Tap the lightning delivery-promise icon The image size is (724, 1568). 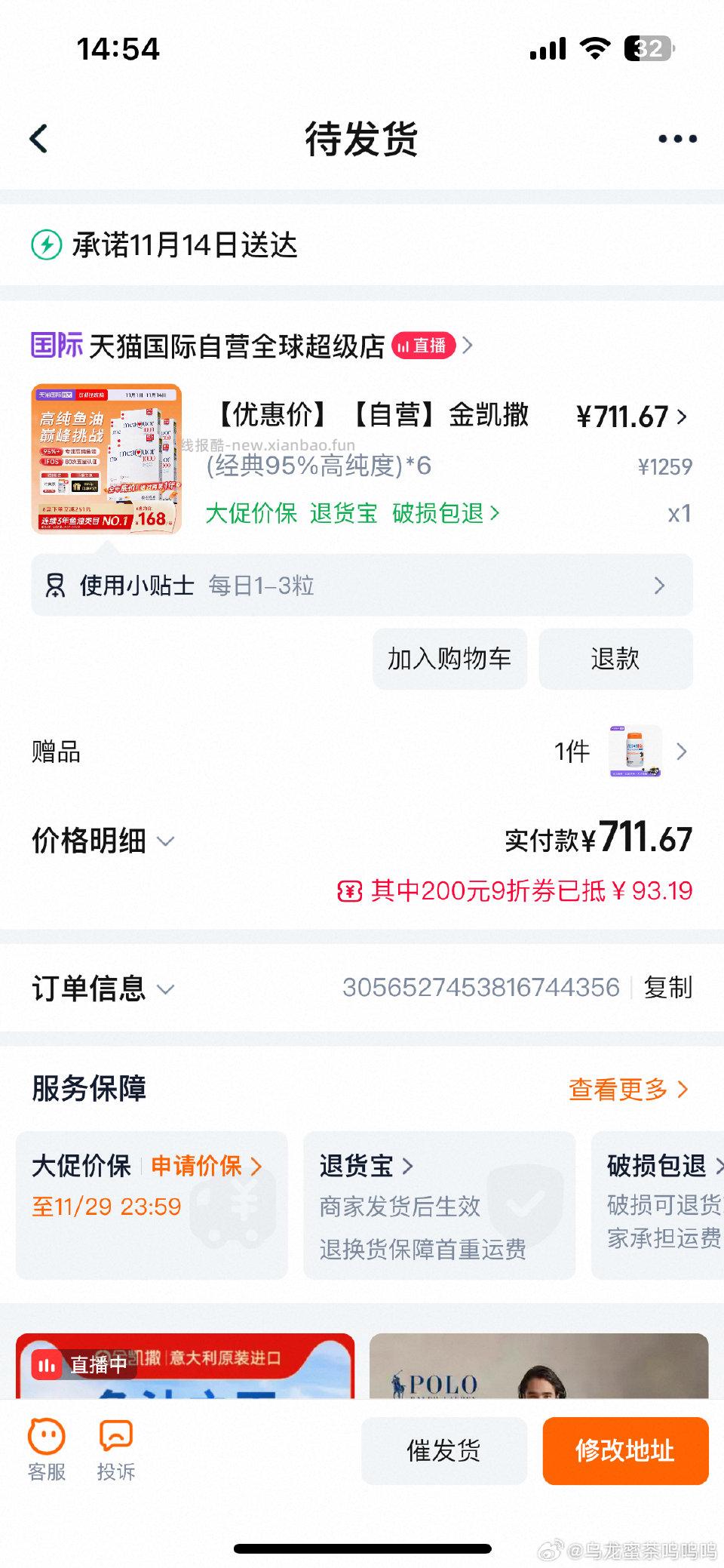(x=47, y=245)
